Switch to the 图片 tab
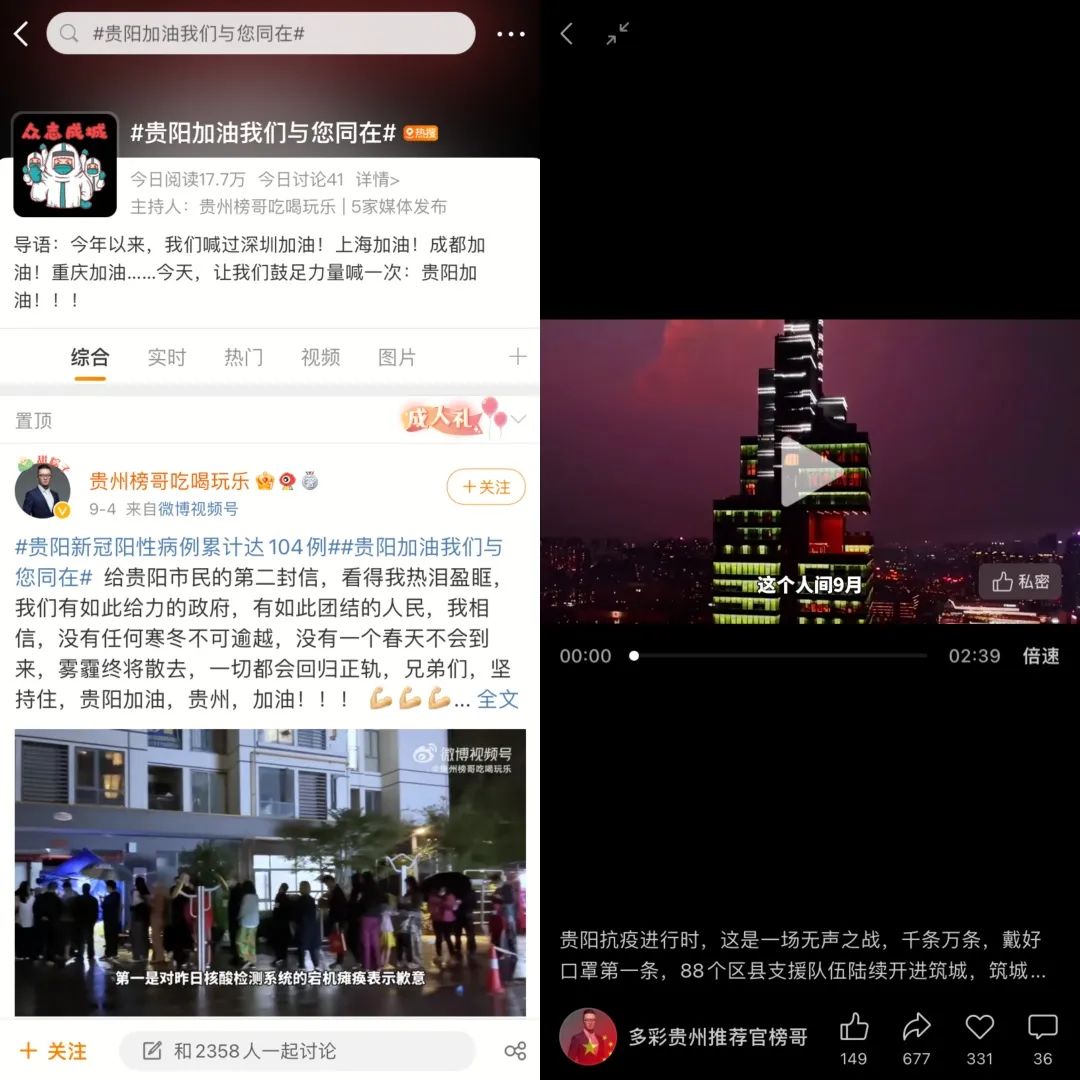Viewport: 1080px width, 1080px height. [396, 357]
